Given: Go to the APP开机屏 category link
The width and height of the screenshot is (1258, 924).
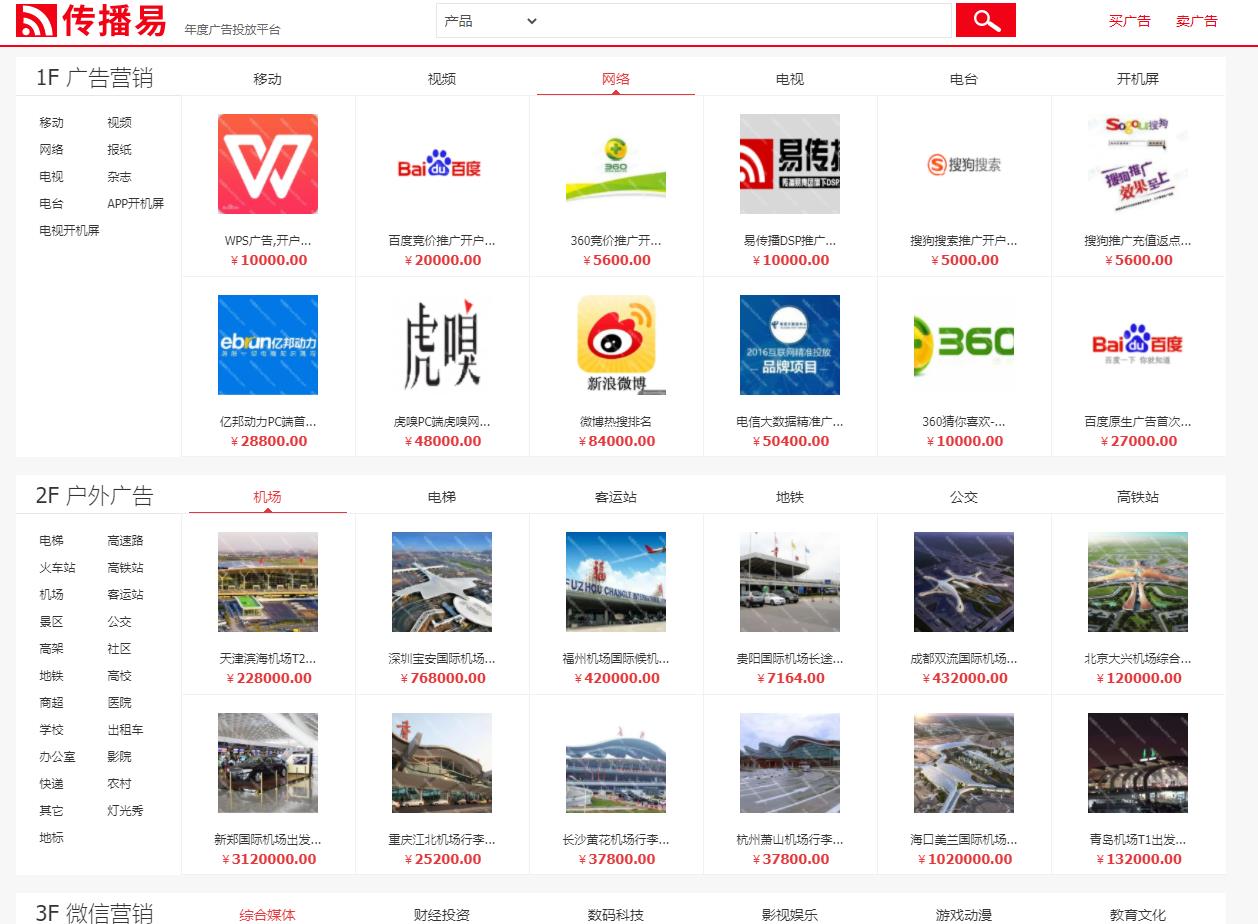Looking at the screenshot, I should click(135, 204).
